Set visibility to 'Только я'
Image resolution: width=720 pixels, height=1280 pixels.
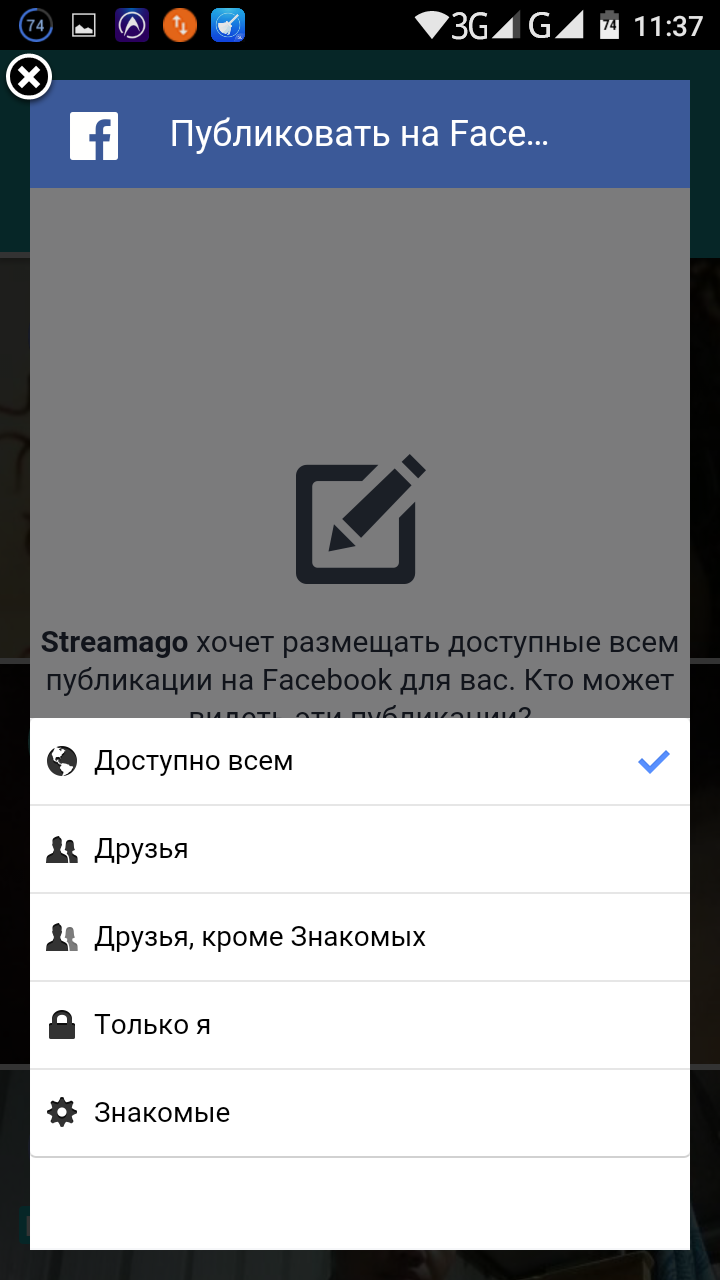click(x=360, y=1026)
